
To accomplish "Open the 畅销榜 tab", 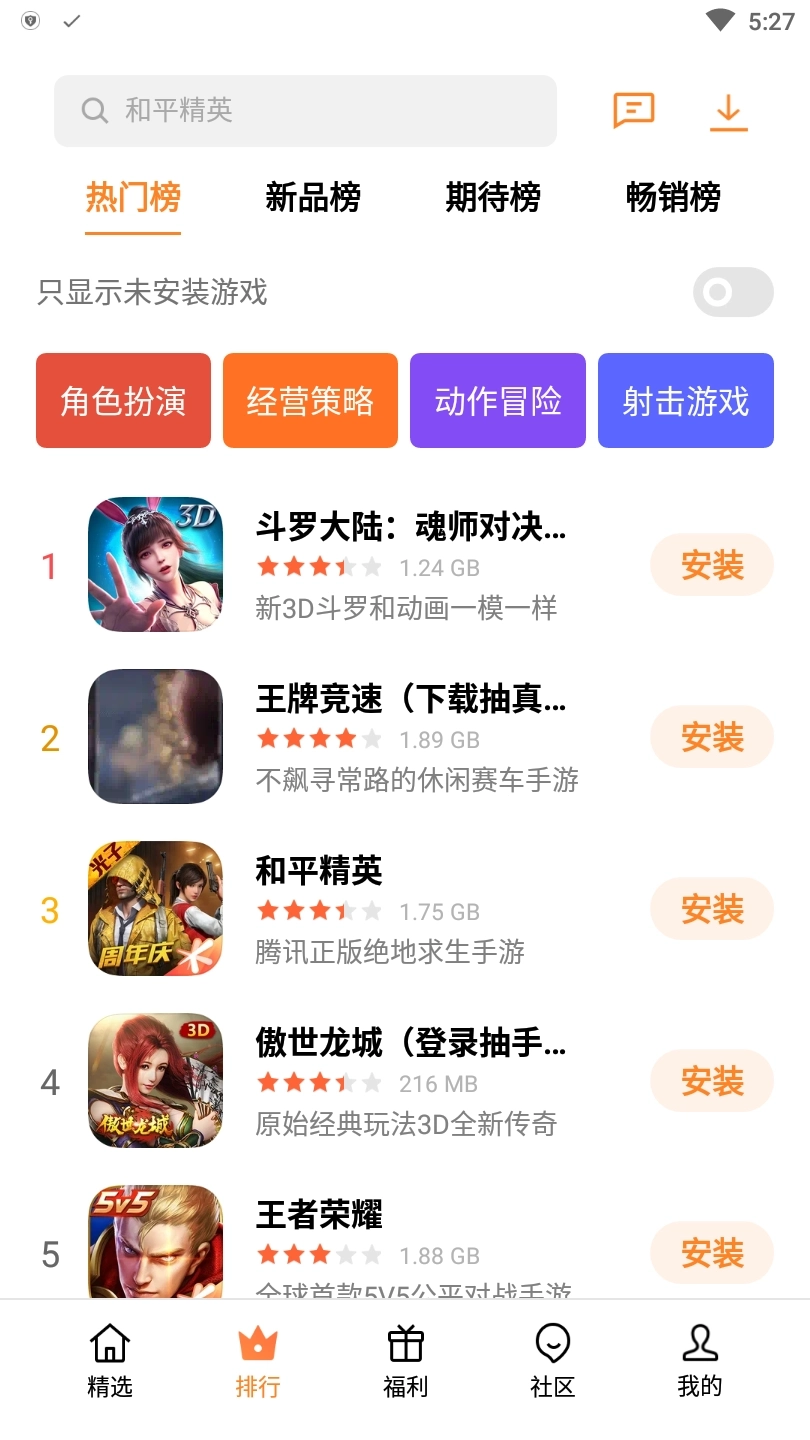I will click(673, 199).
